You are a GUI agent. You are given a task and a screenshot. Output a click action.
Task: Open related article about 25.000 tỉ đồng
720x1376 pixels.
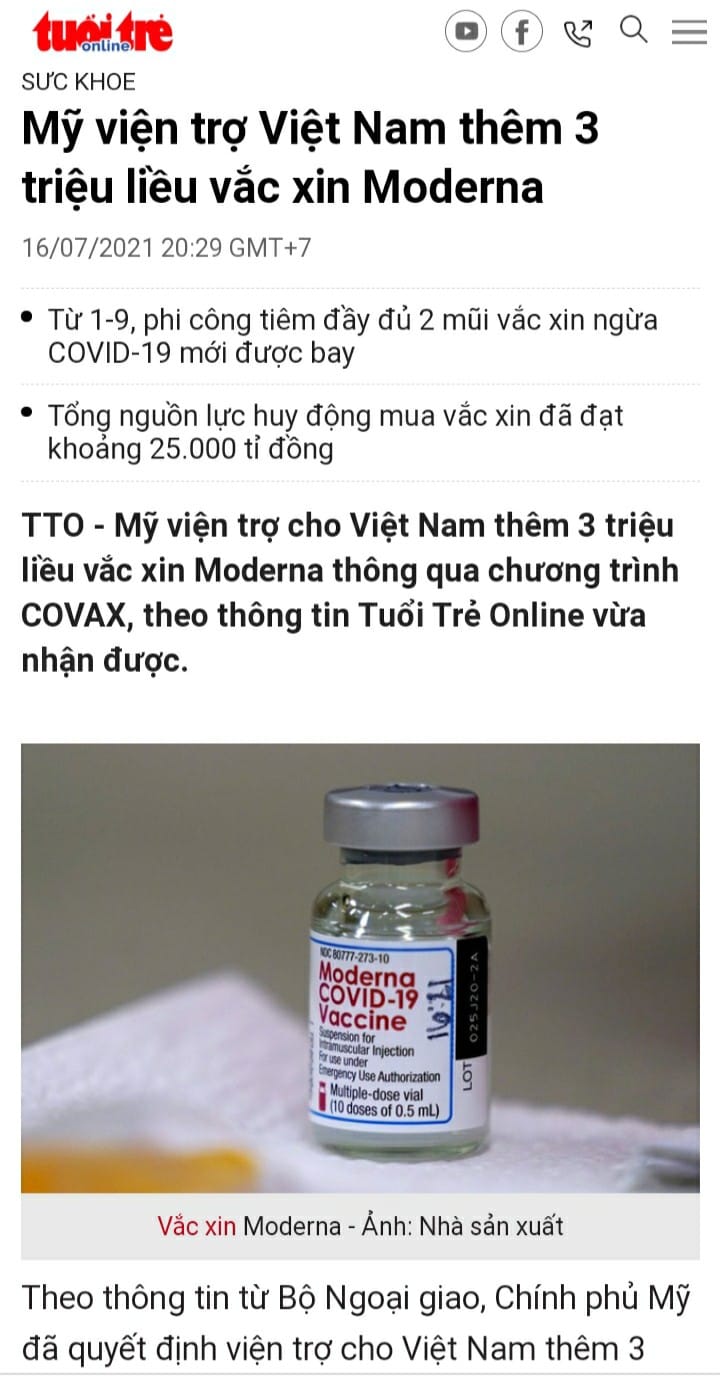click(335, 432)
